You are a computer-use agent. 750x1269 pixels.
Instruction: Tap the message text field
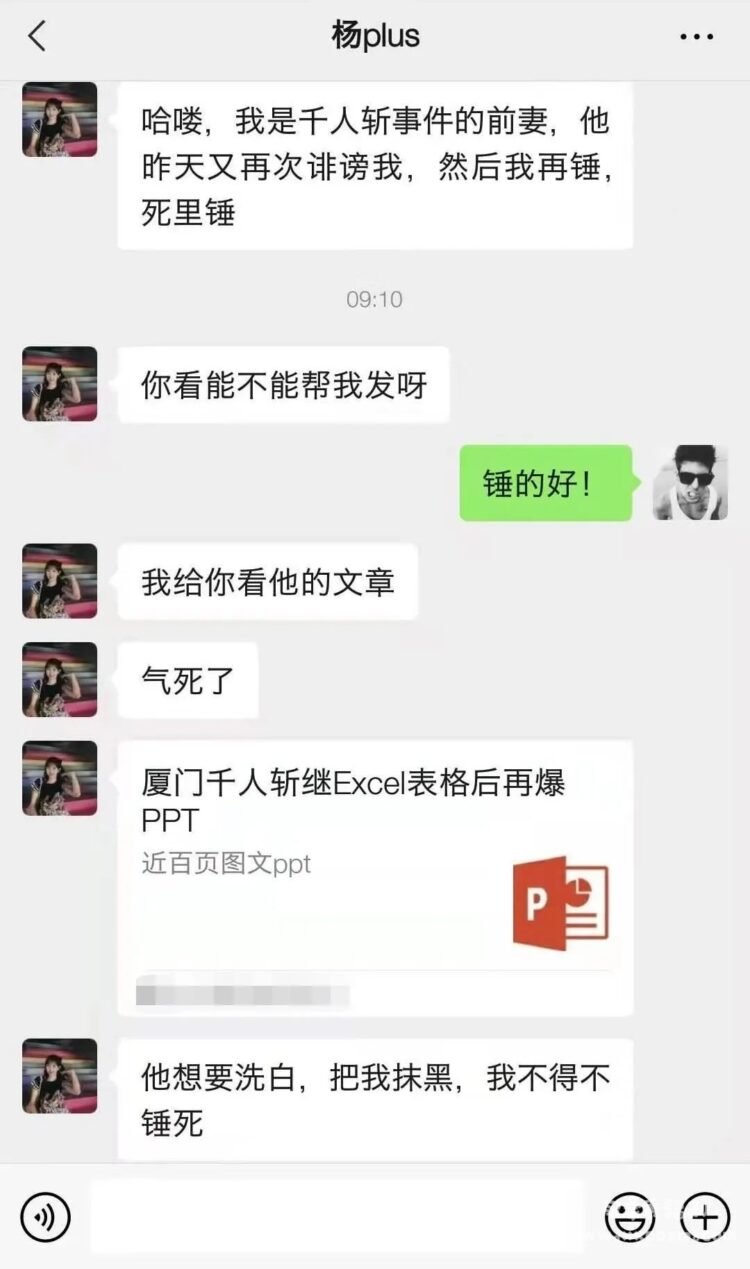click(337, 1217)
